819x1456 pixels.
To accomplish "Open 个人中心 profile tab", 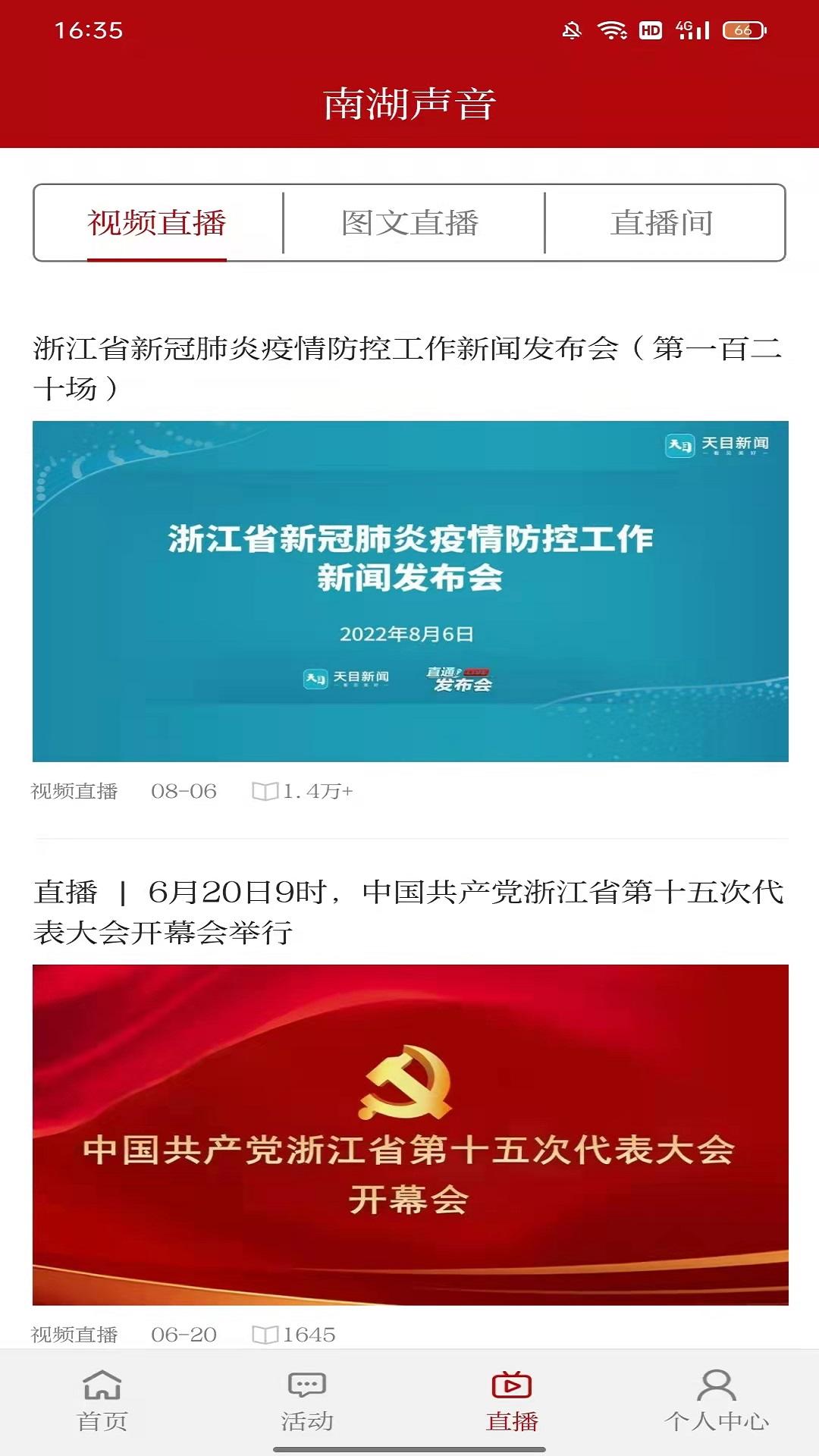I will point(717,1401).
